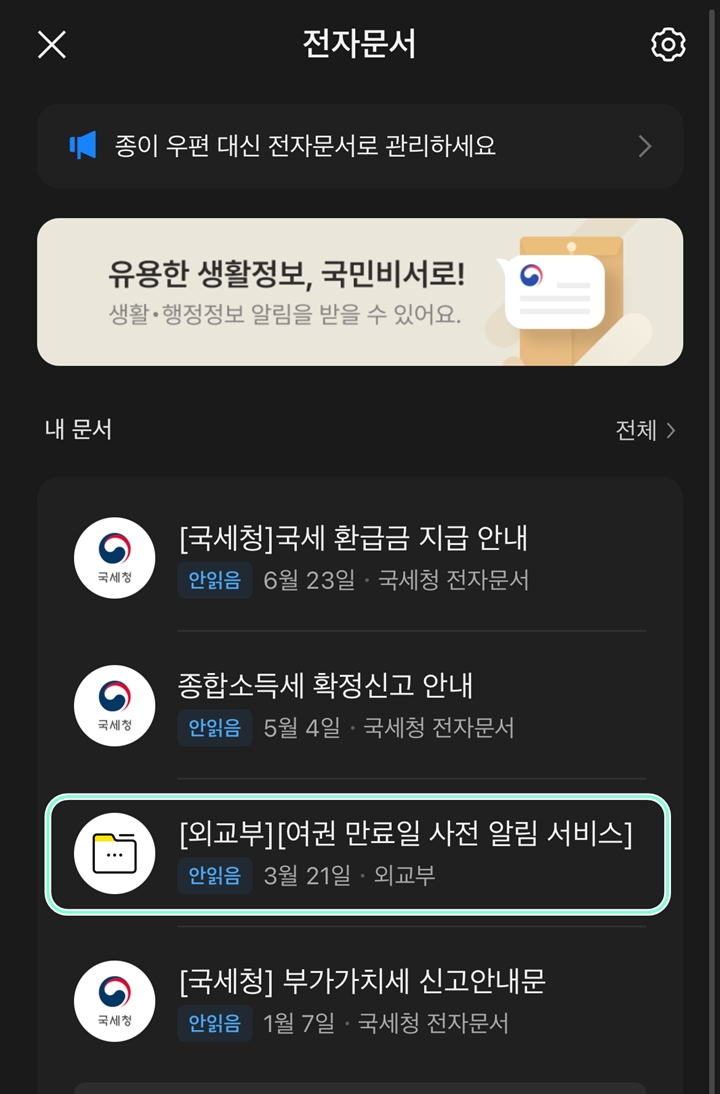Tap the 국세청 logo next to 종합소득세 확정신고 안내
720x1094 pixels.
click(x=113, y=705)
